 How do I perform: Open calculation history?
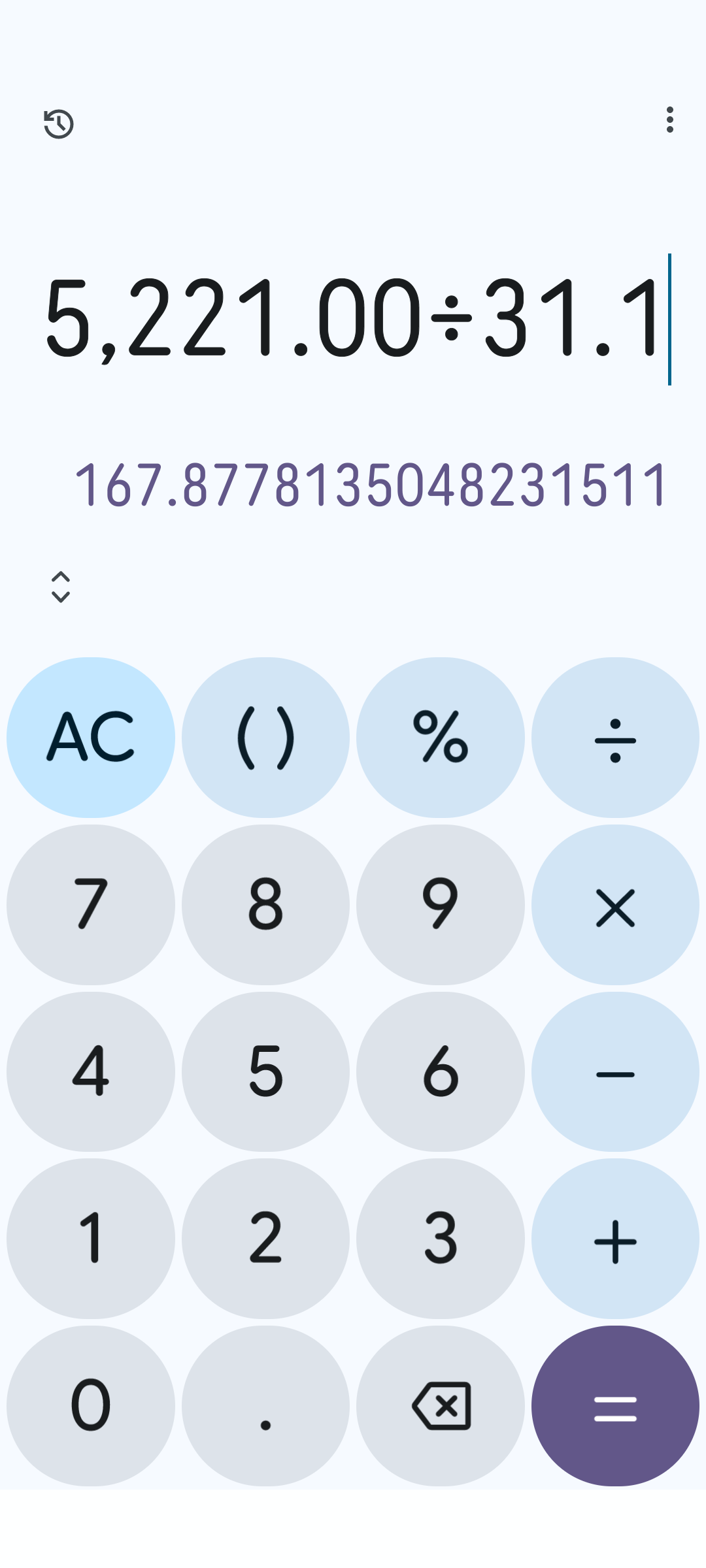click(59, 123)
